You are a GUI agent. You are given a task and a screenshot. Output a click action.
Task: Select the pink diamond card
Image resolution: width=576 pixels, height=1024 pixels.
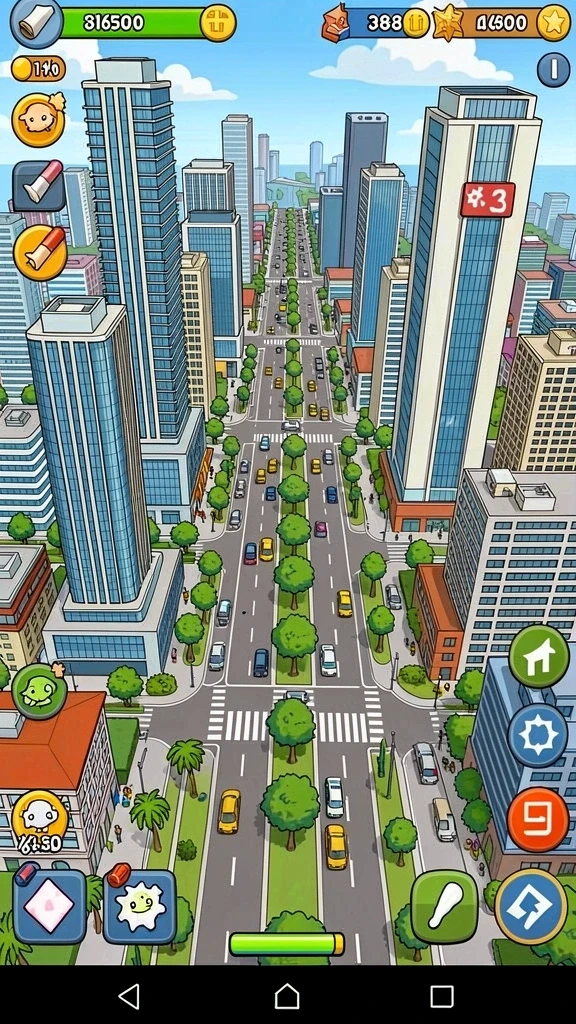(x=50, y=906)
